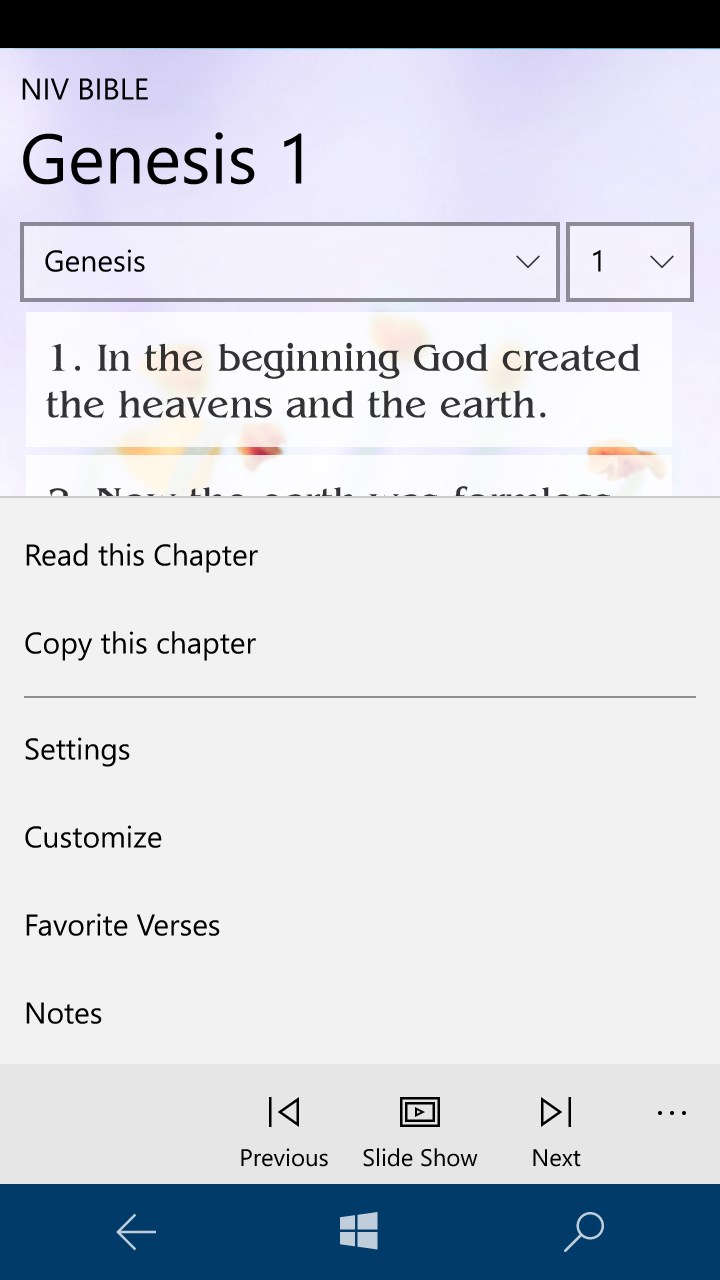720x1280 pixels.
Task: Expand the book selector chevron arrow
Action: click(527, 262)
